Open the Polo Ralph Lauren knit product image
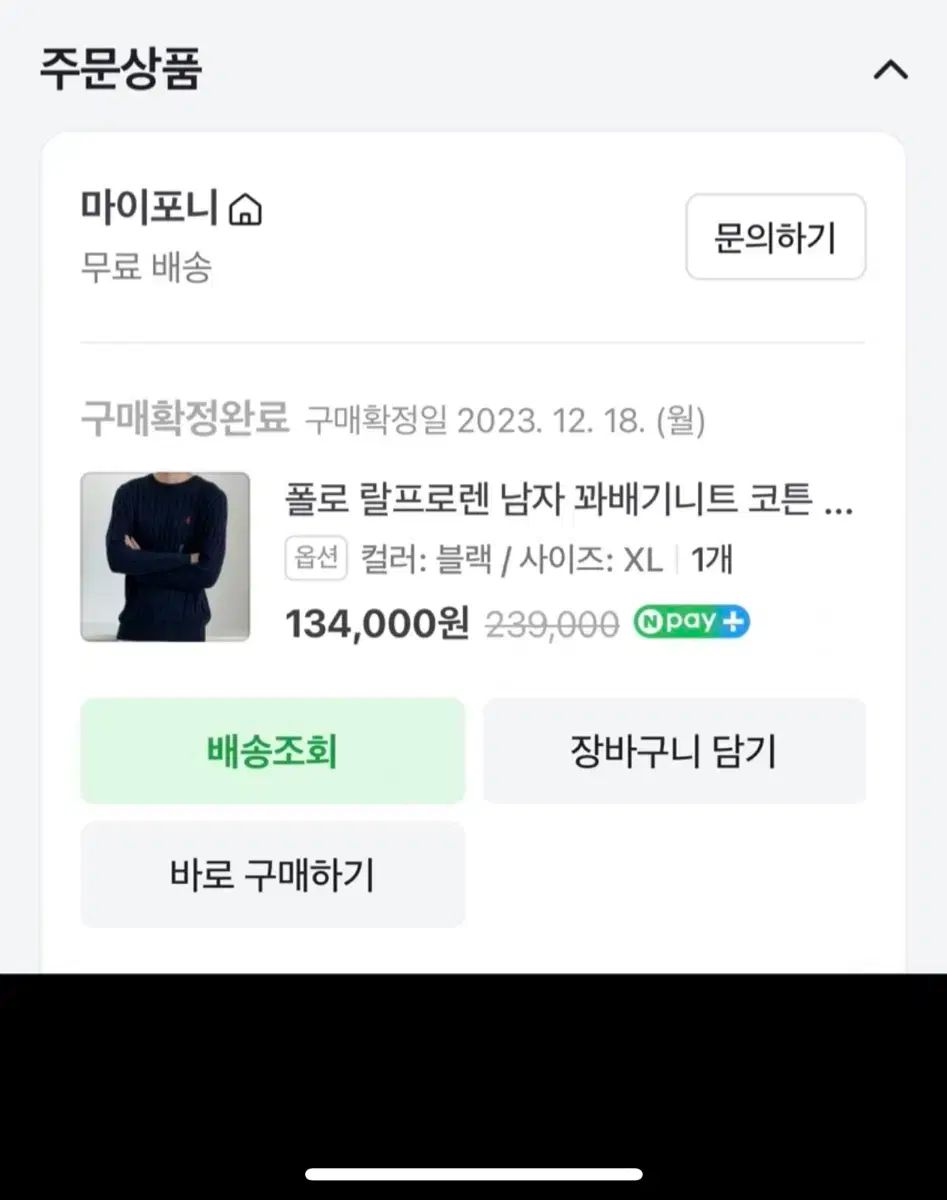The height and width of the screenshot is (1200, 947). click(165, 556)
